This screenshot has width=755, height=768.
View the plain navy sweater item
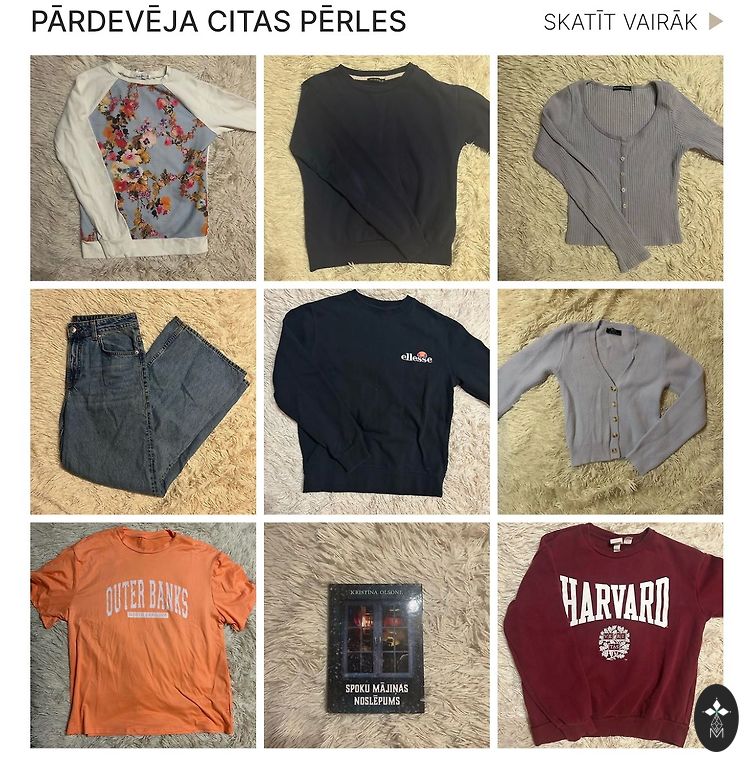(377, 168)
